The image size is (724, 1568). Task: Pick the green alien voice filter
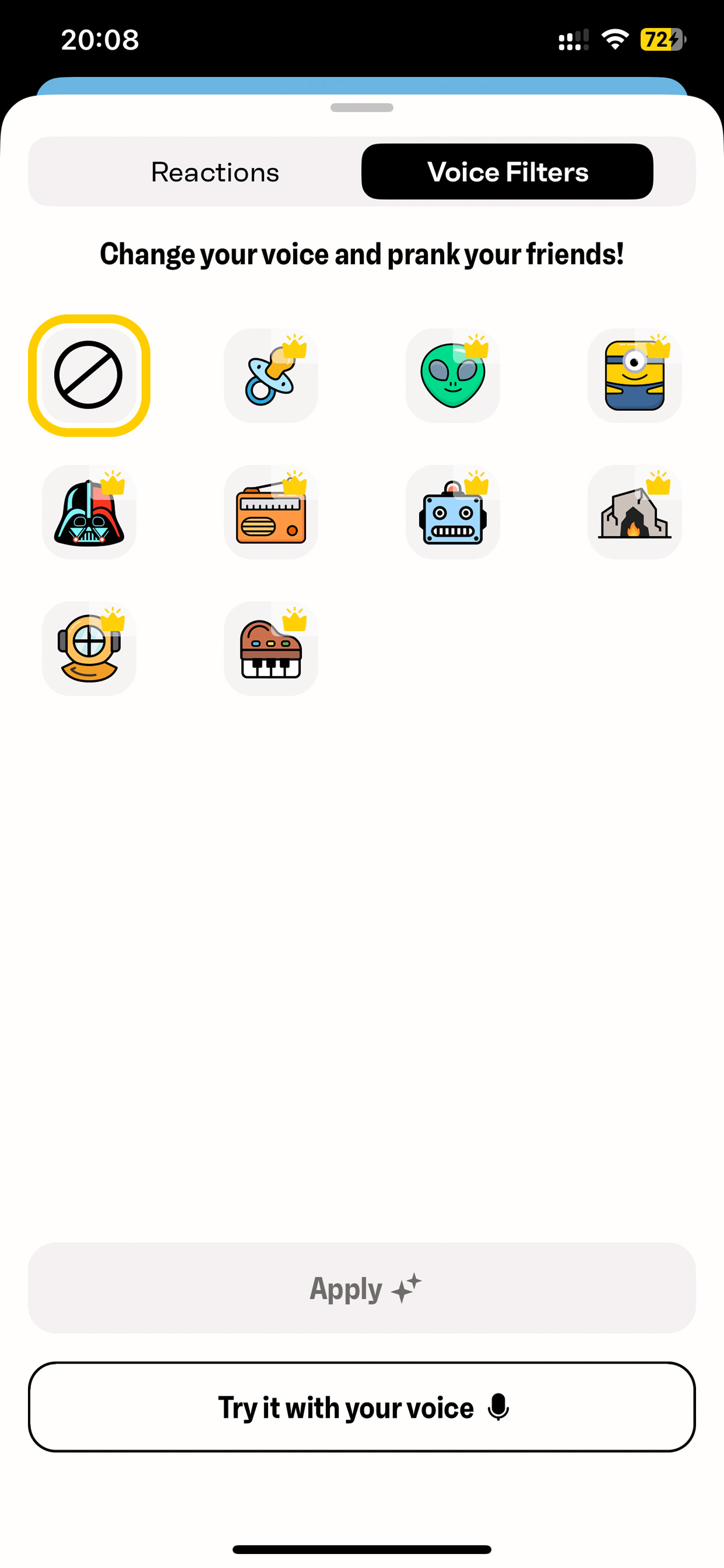point(452,376)
